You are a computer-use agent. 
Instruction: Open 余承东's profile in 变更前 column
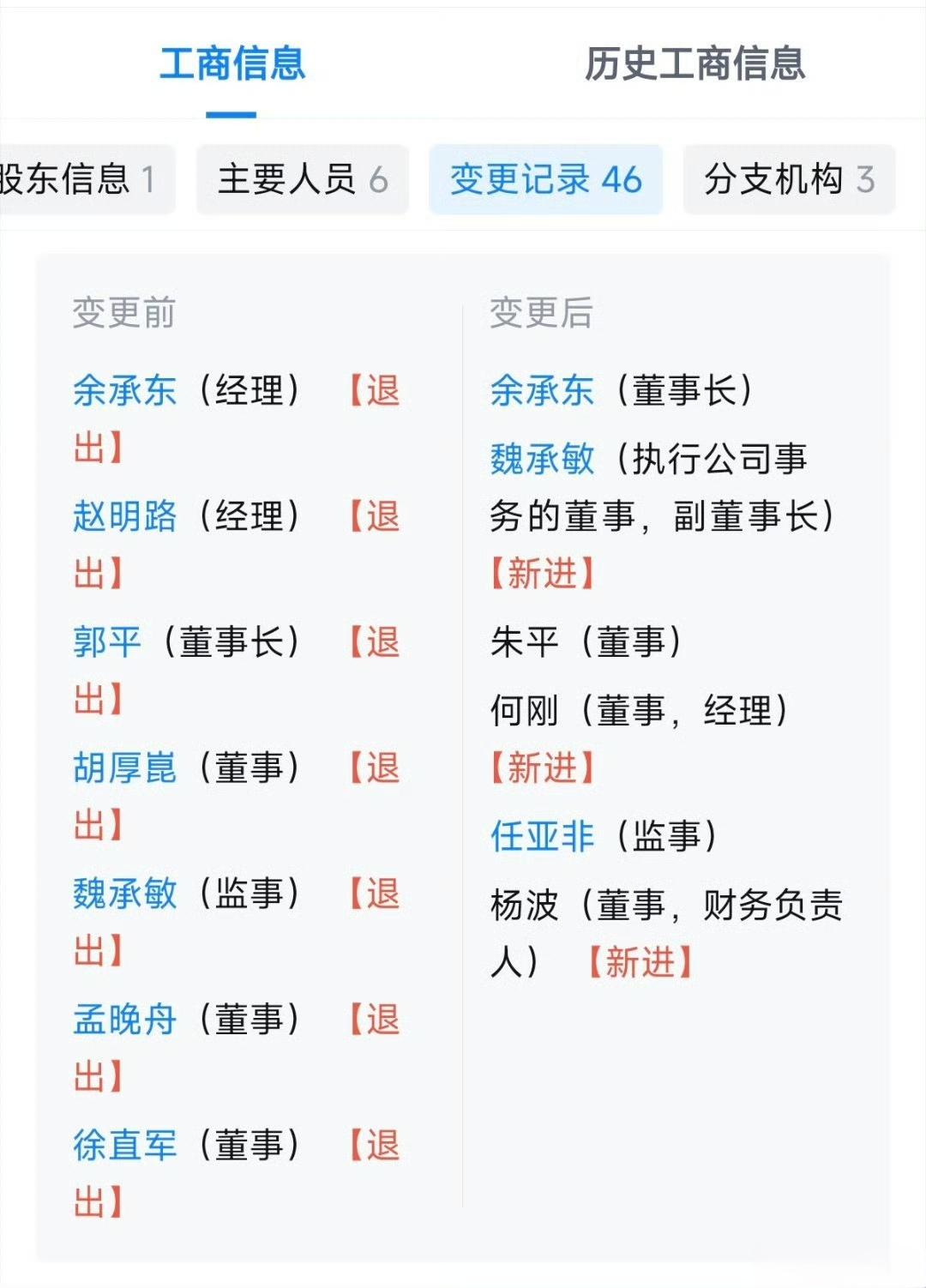124,391
